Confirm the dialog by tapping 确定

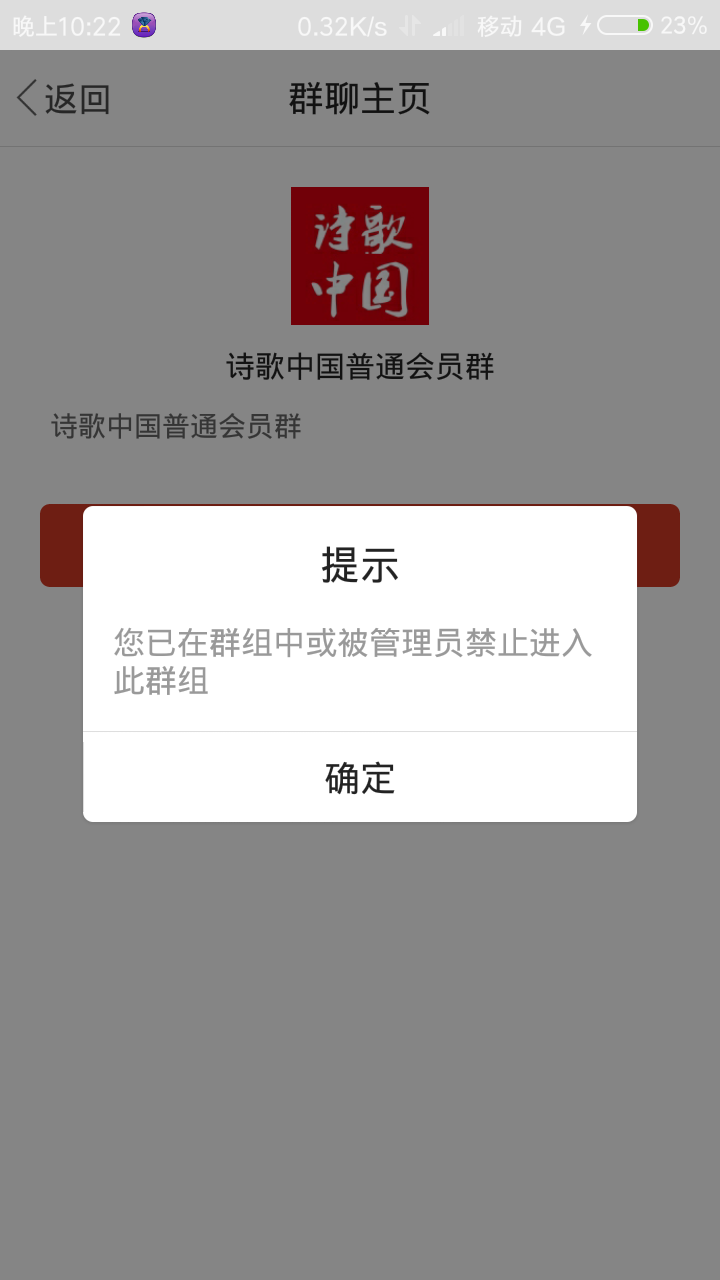[x=360, y=777]
